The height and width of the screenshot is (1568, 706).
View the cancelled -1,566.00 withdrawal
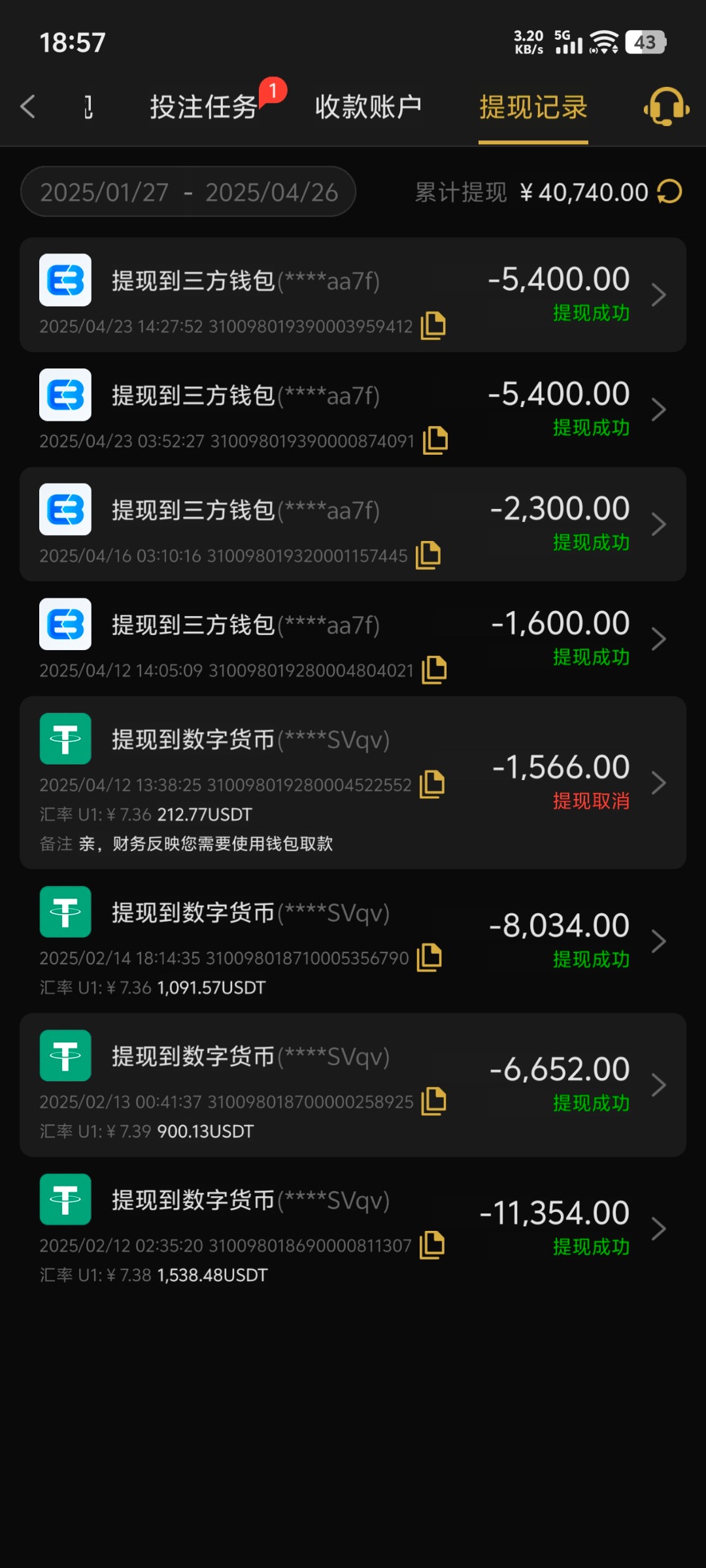pos(353,783)
